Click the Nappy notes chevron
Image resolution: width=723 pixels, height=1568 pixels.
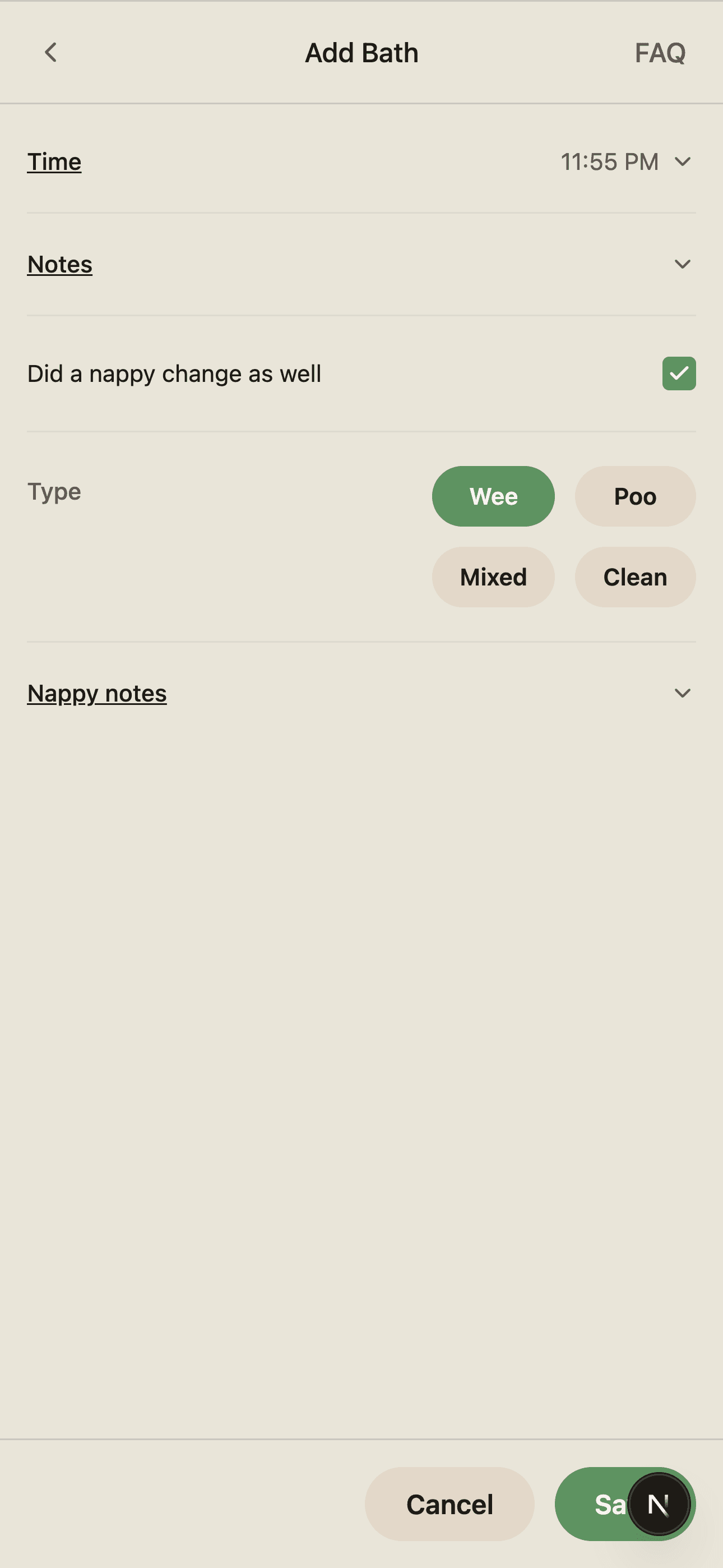(x=682, y=693)
